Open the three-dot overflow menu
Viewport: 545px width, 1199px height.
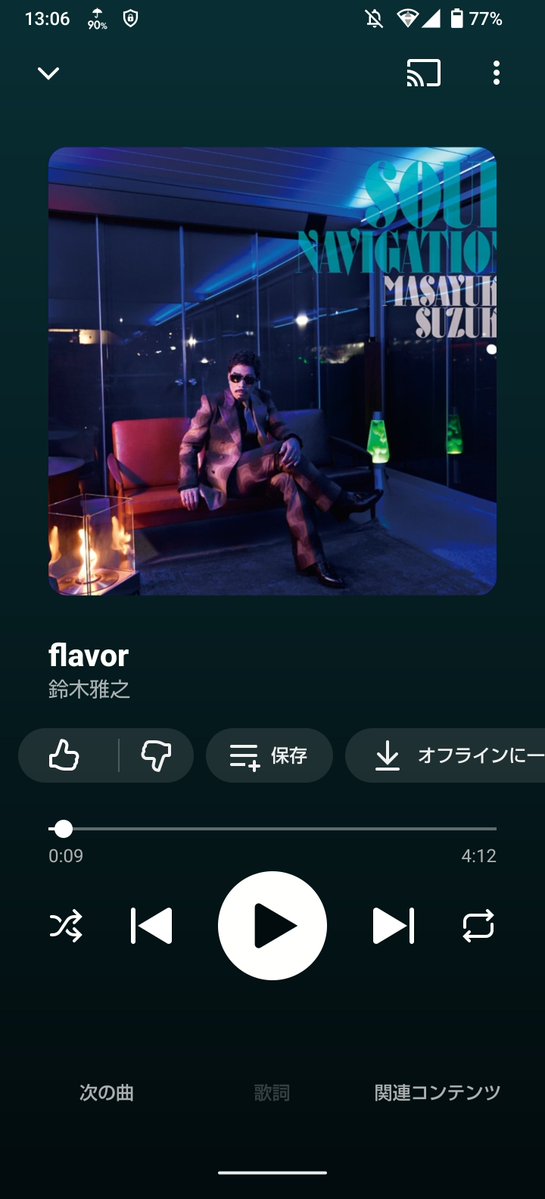tap(497, 73)
